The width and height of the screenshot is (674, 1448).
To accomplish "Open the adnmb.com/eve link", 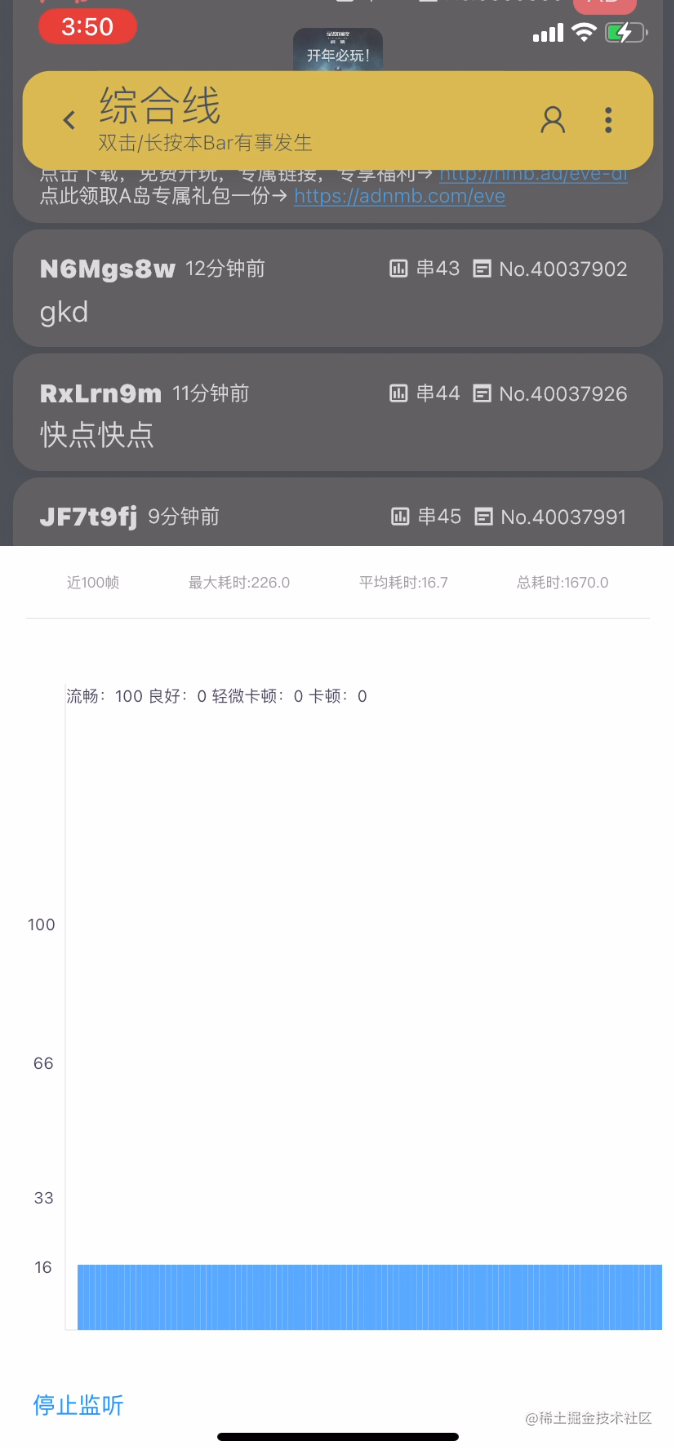I will coord(399,196).
